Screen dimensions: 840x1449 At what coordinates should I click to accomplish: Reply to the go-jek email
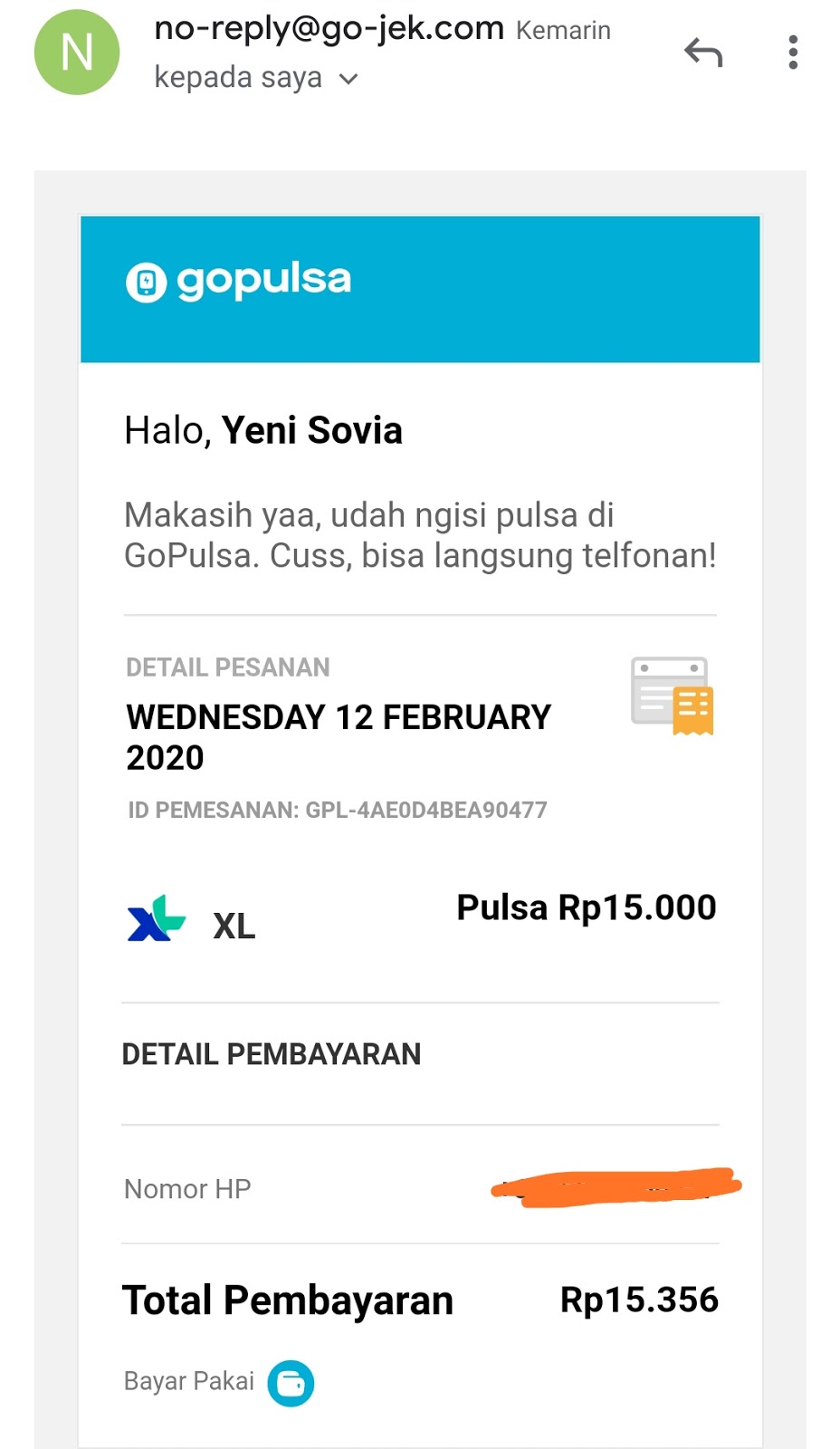click(x=703, y=53)
